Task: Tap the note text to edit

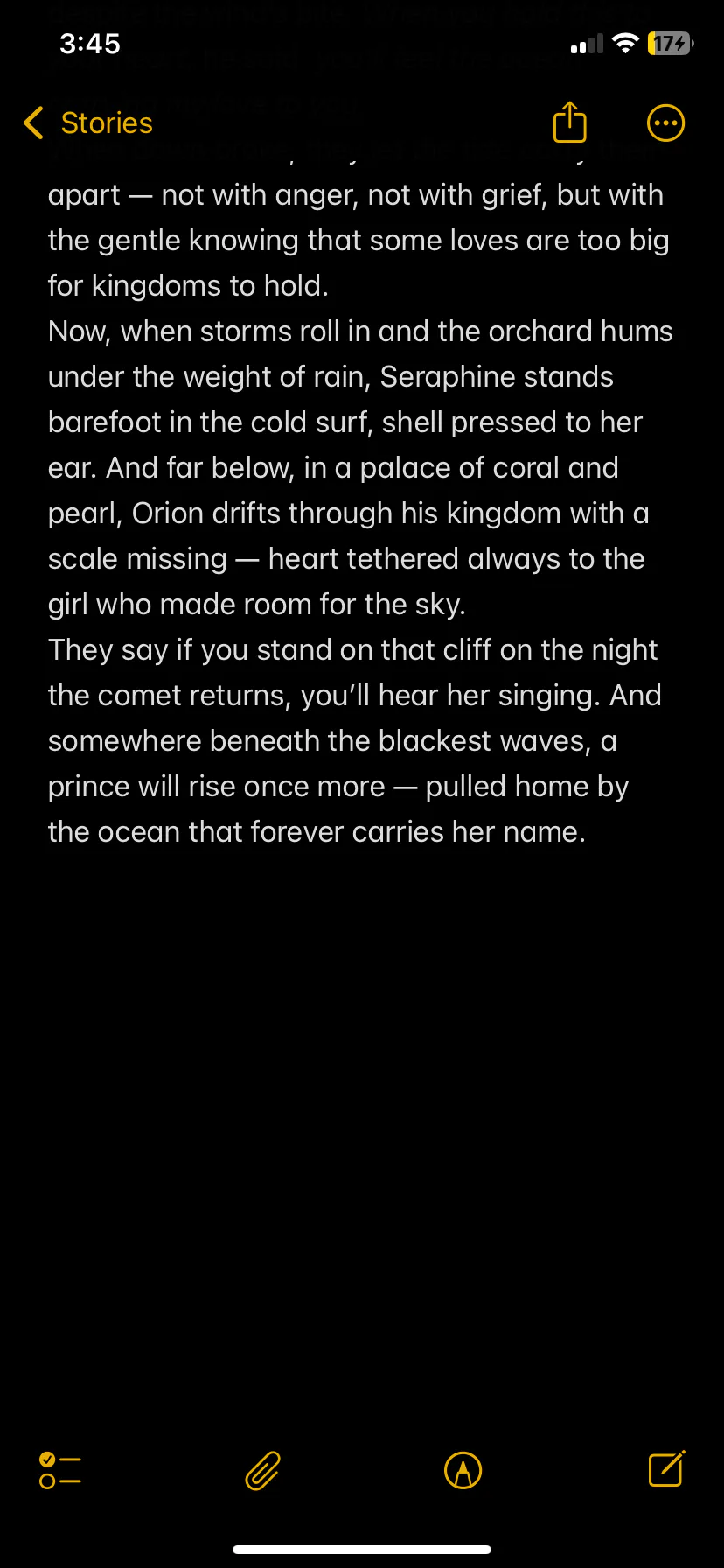Action: coord(360,513)
